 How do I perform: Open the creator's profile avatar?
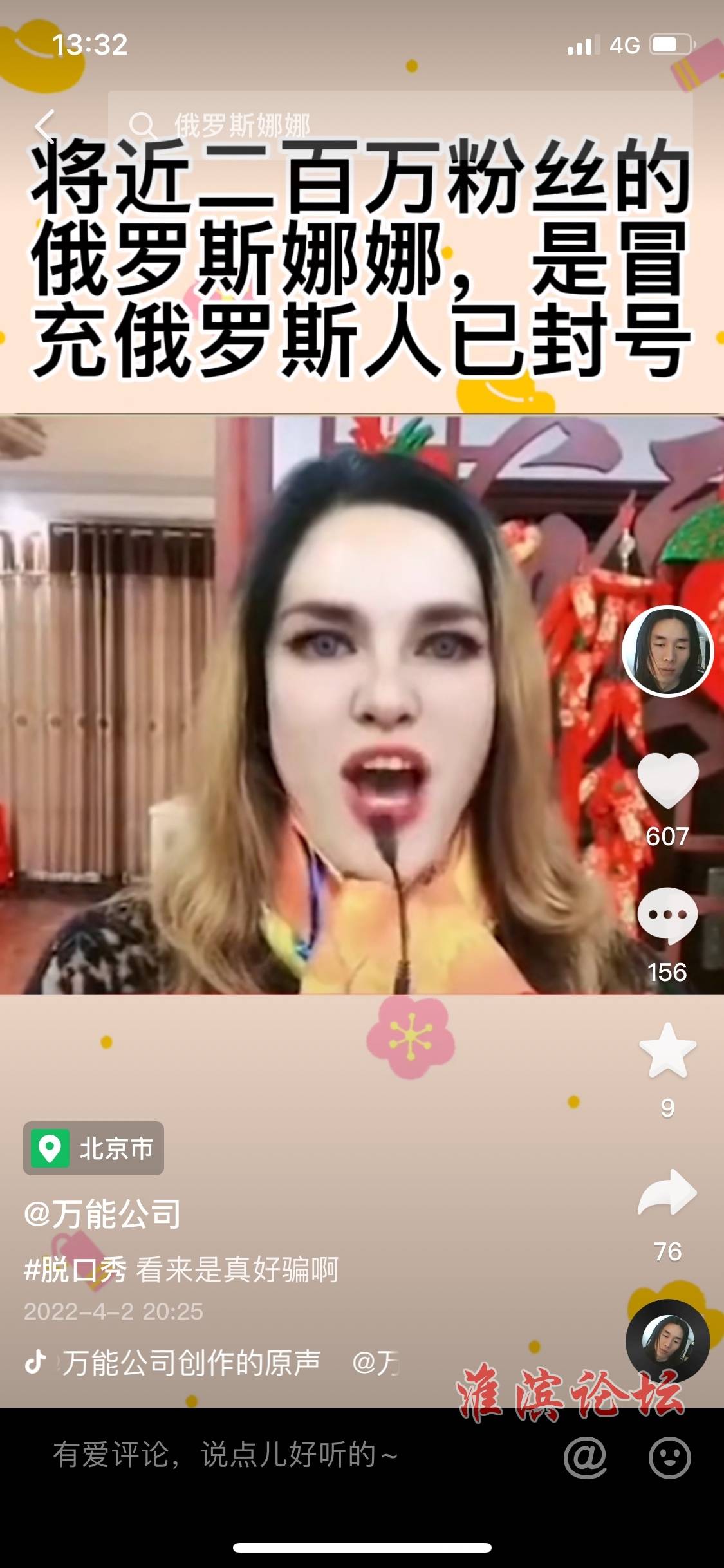[x=667, y=651]
